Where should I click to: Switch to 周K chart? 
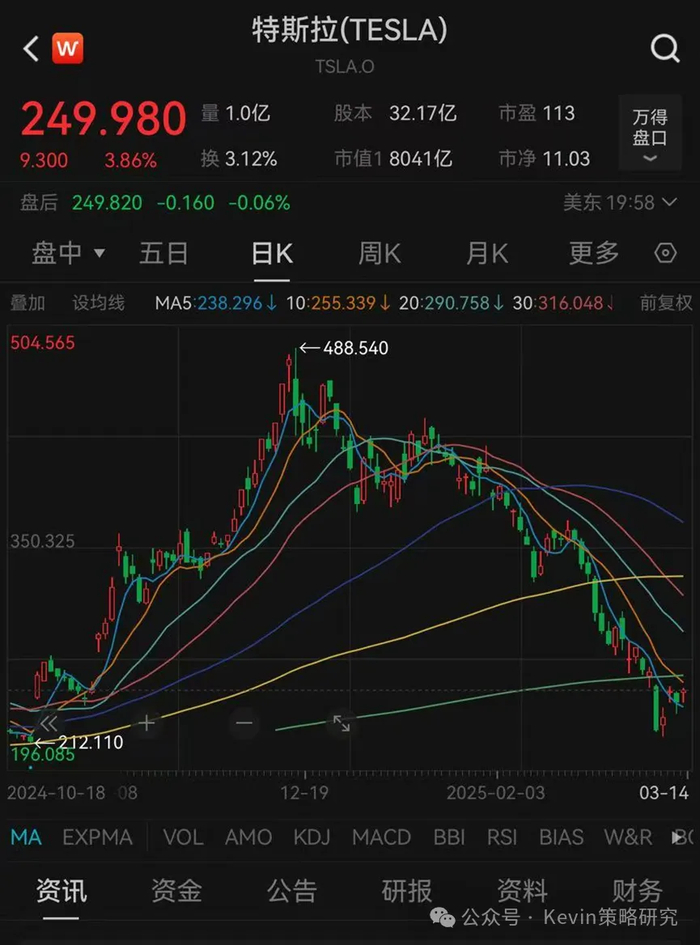379,253
